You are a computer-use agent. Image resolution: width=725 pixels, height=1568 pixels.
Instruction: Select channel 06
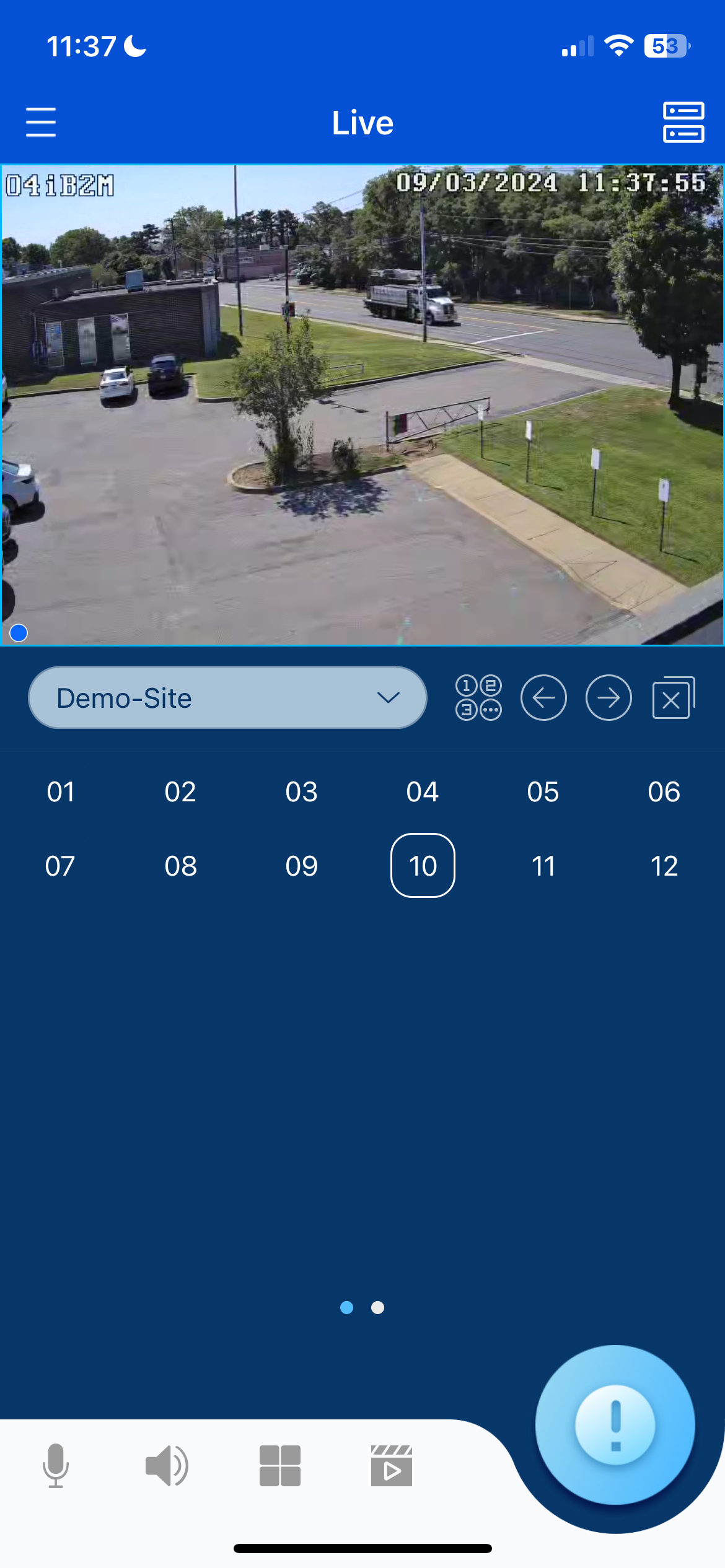pos(664,792)
